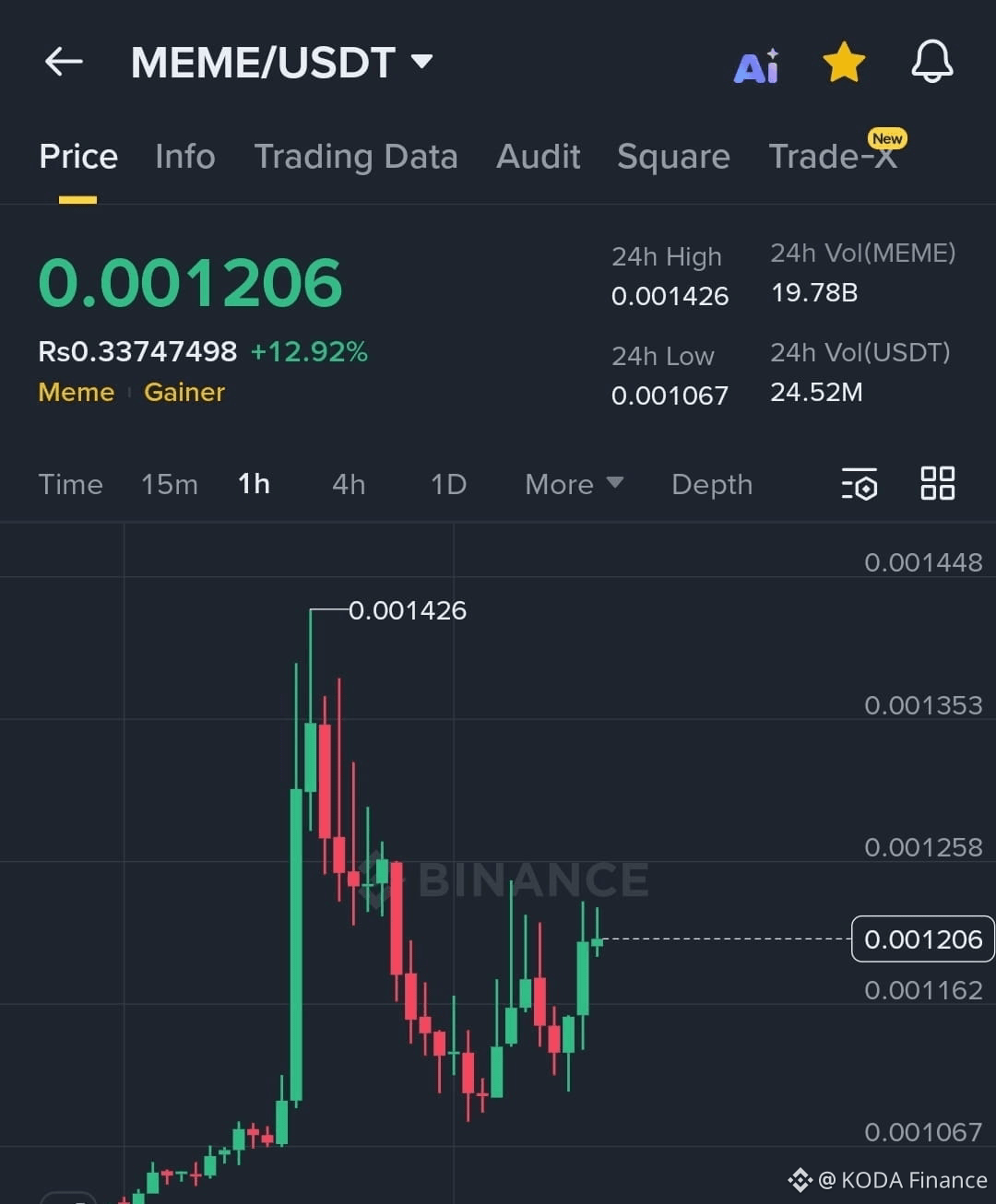Screen dimensions: 996x1204
Task: Select the 15m chart interval
Action: tap(169, 484)
